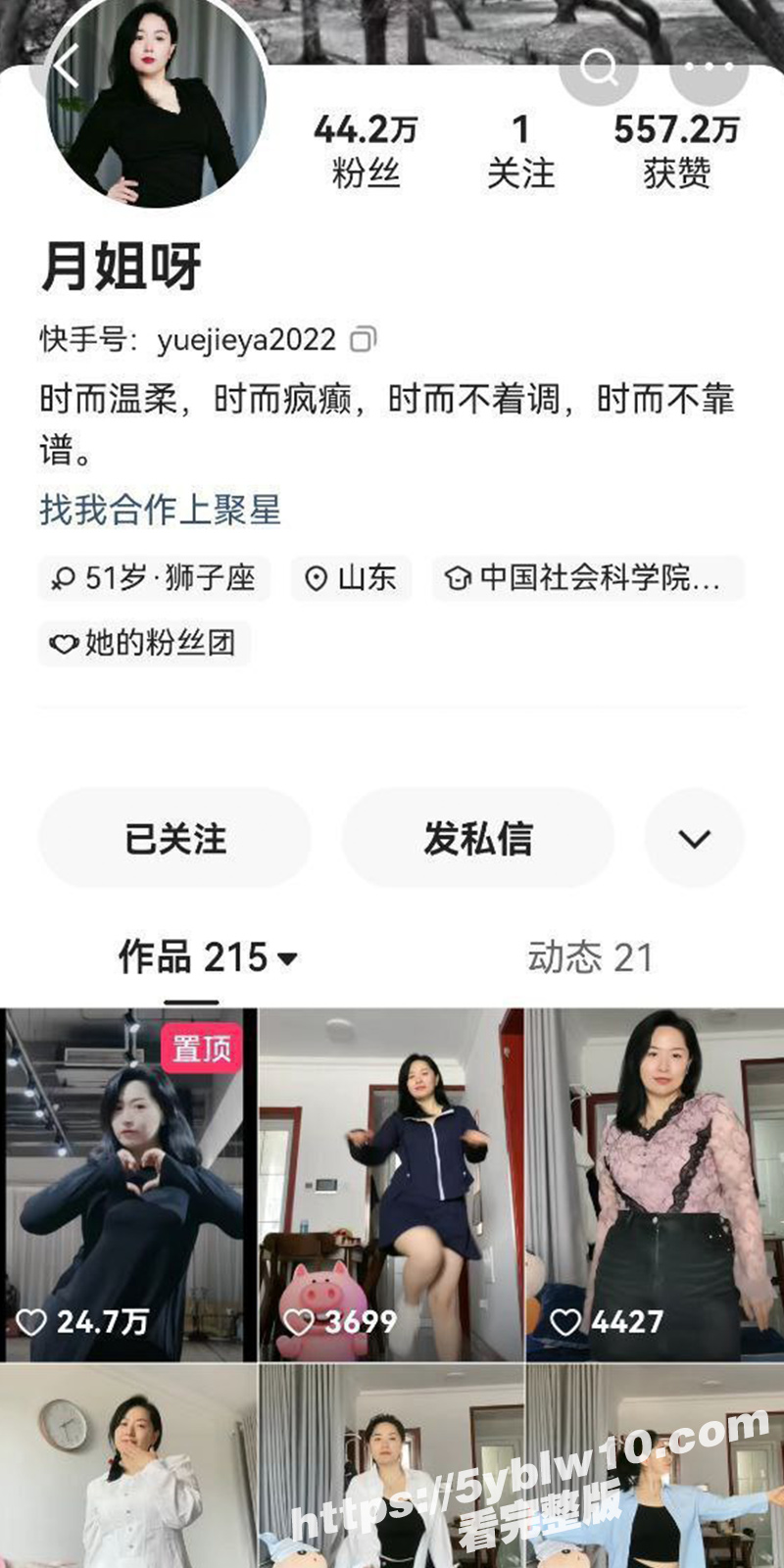This screenshot has width=784, height=1568.
Task: Open search with the magnifier icon
Action: click(x=598, y=67)
